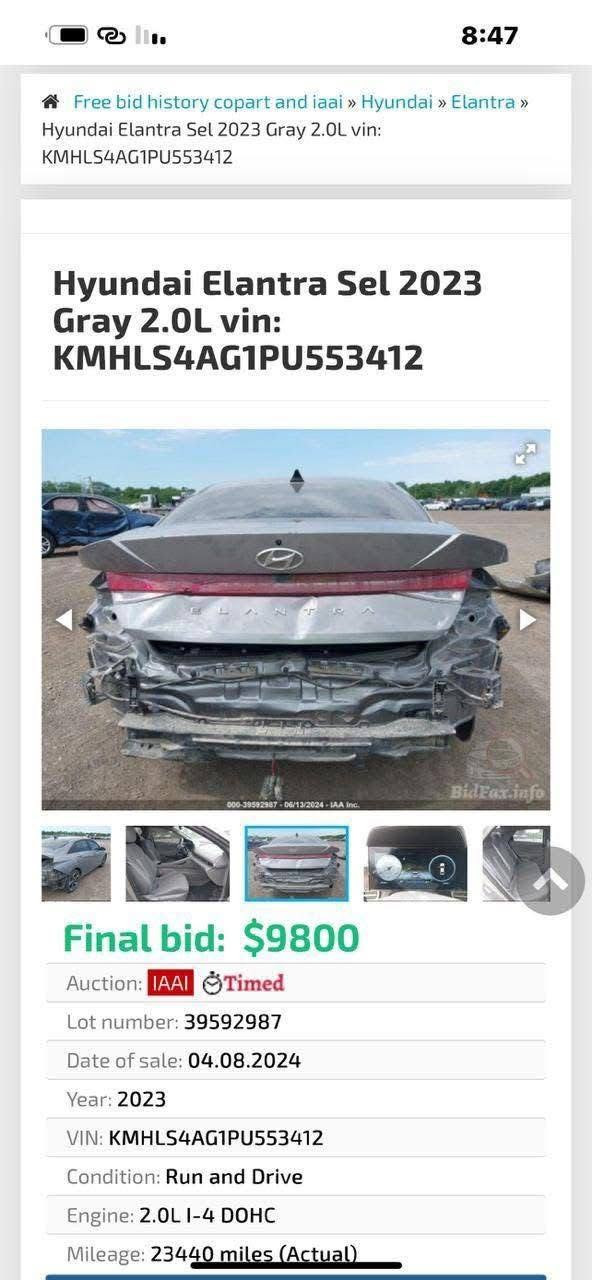Viewport: 592px width, 1280px height.
Task: Open the 'Free bid history copart and iaai' link
Action: [x=208, y=102]
